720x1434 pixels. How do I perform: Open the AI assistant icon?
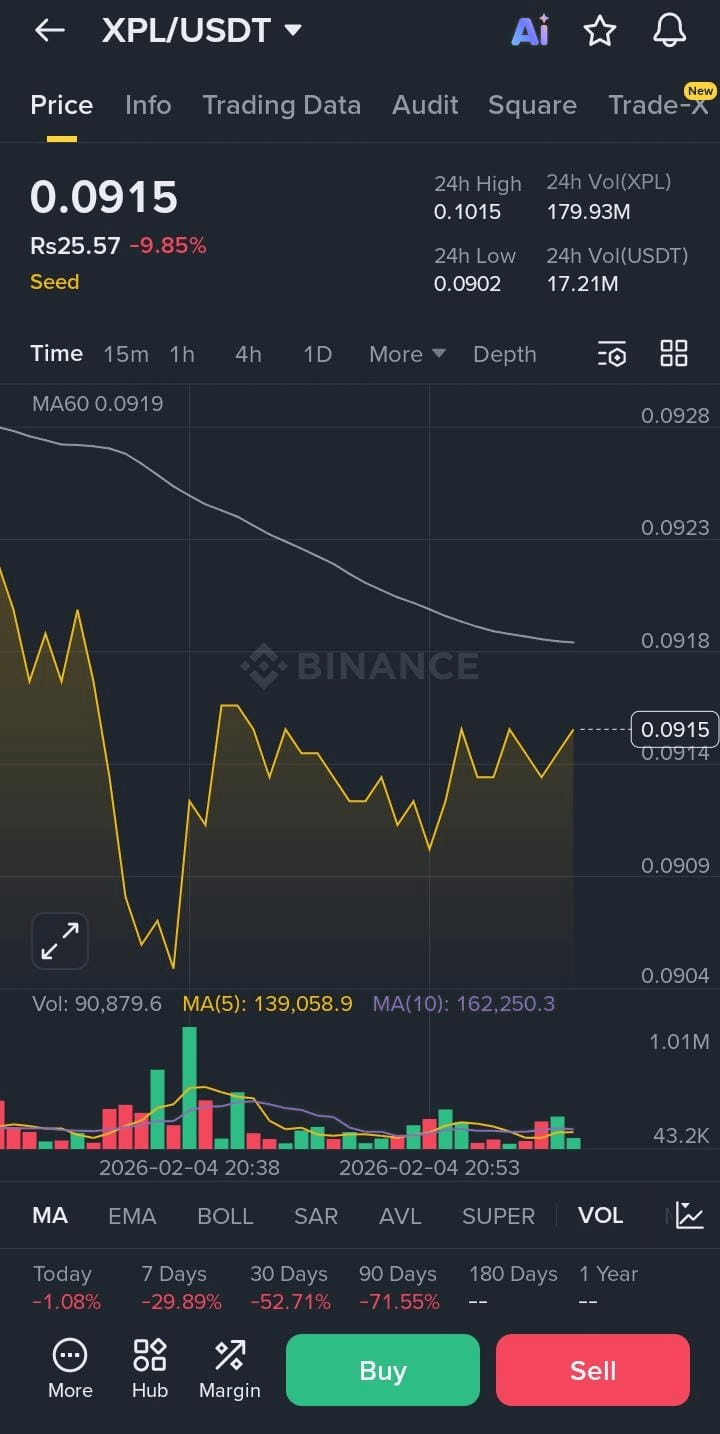point(530,31)
